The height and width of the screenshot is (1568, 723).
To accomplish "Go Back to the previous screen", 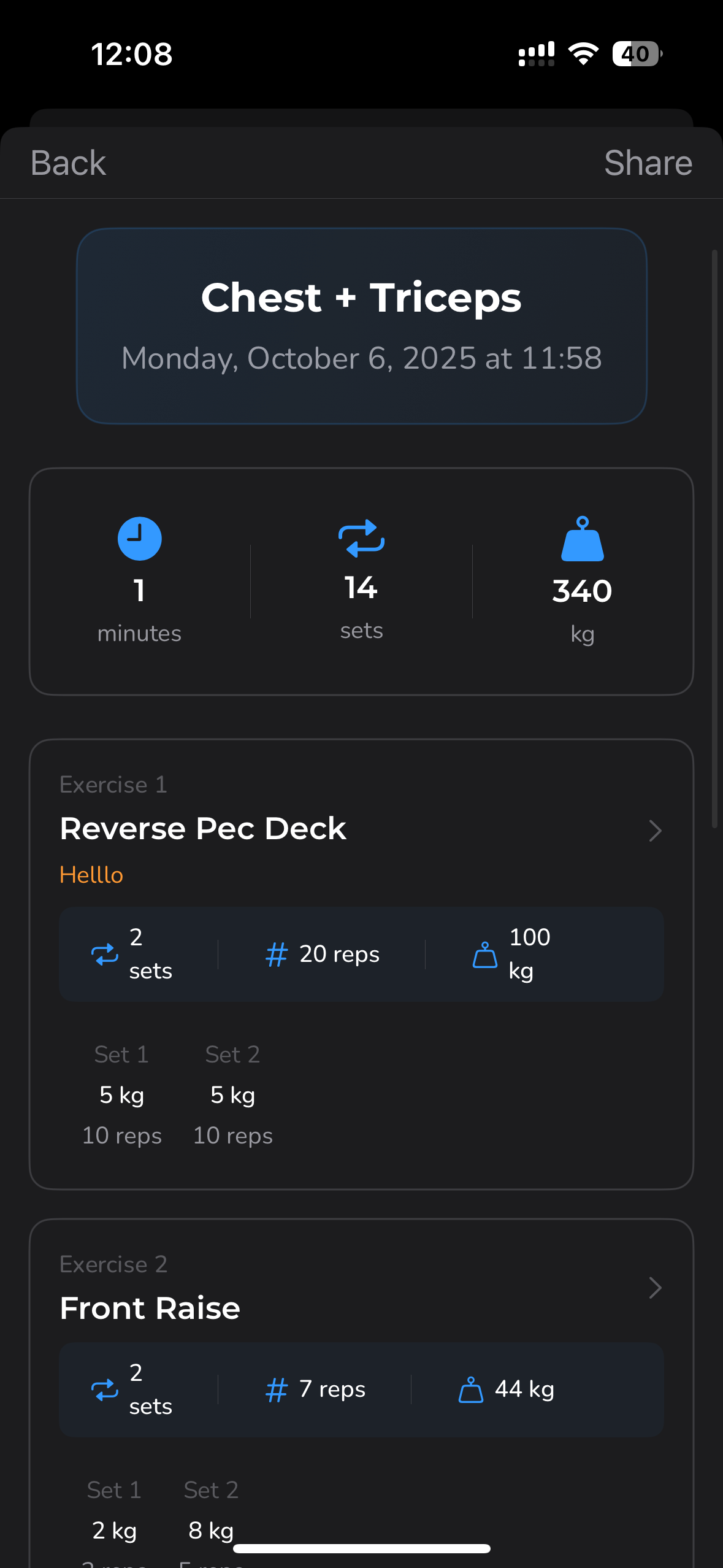I will pos(67,163).
